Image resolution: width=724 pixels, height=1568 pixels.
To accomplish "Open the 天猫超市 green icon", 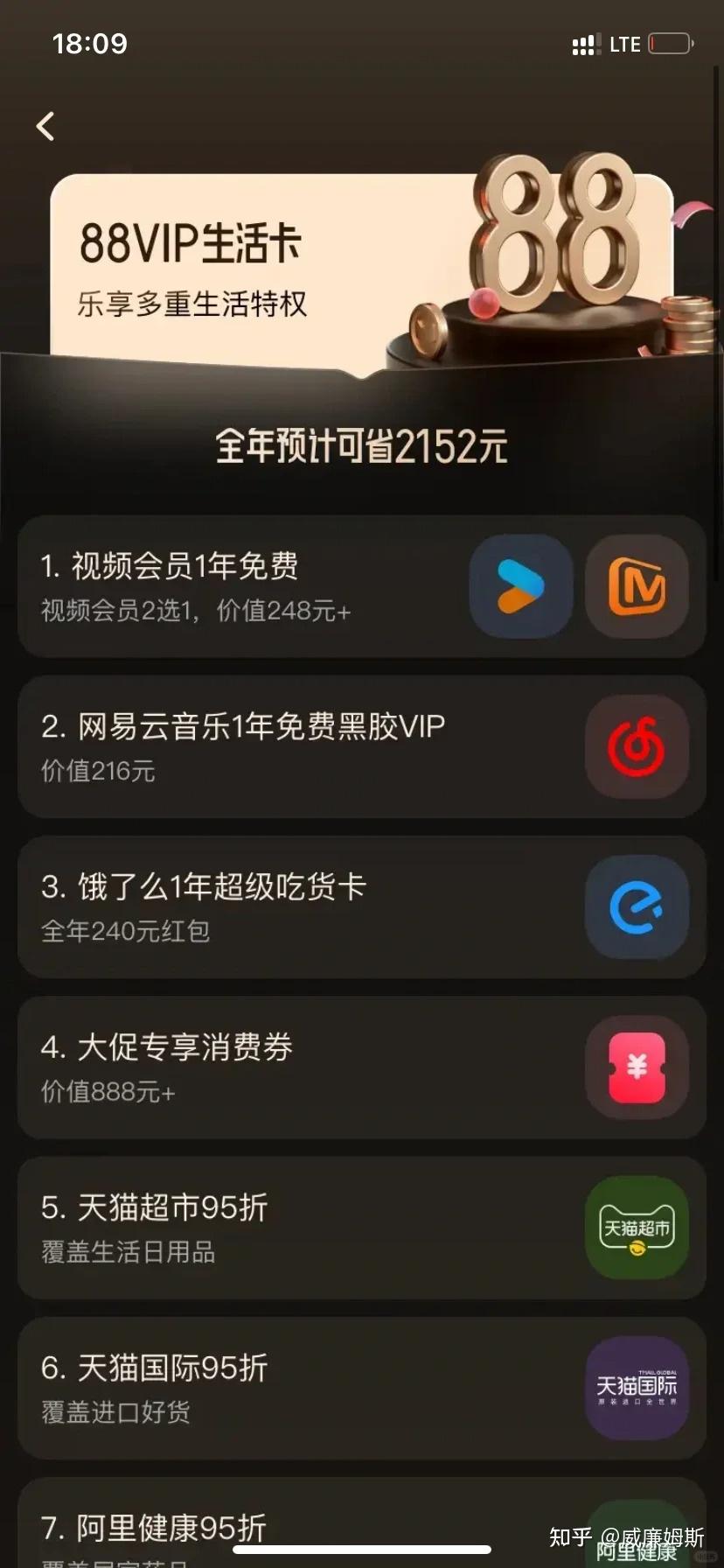I will [637, 1228].
